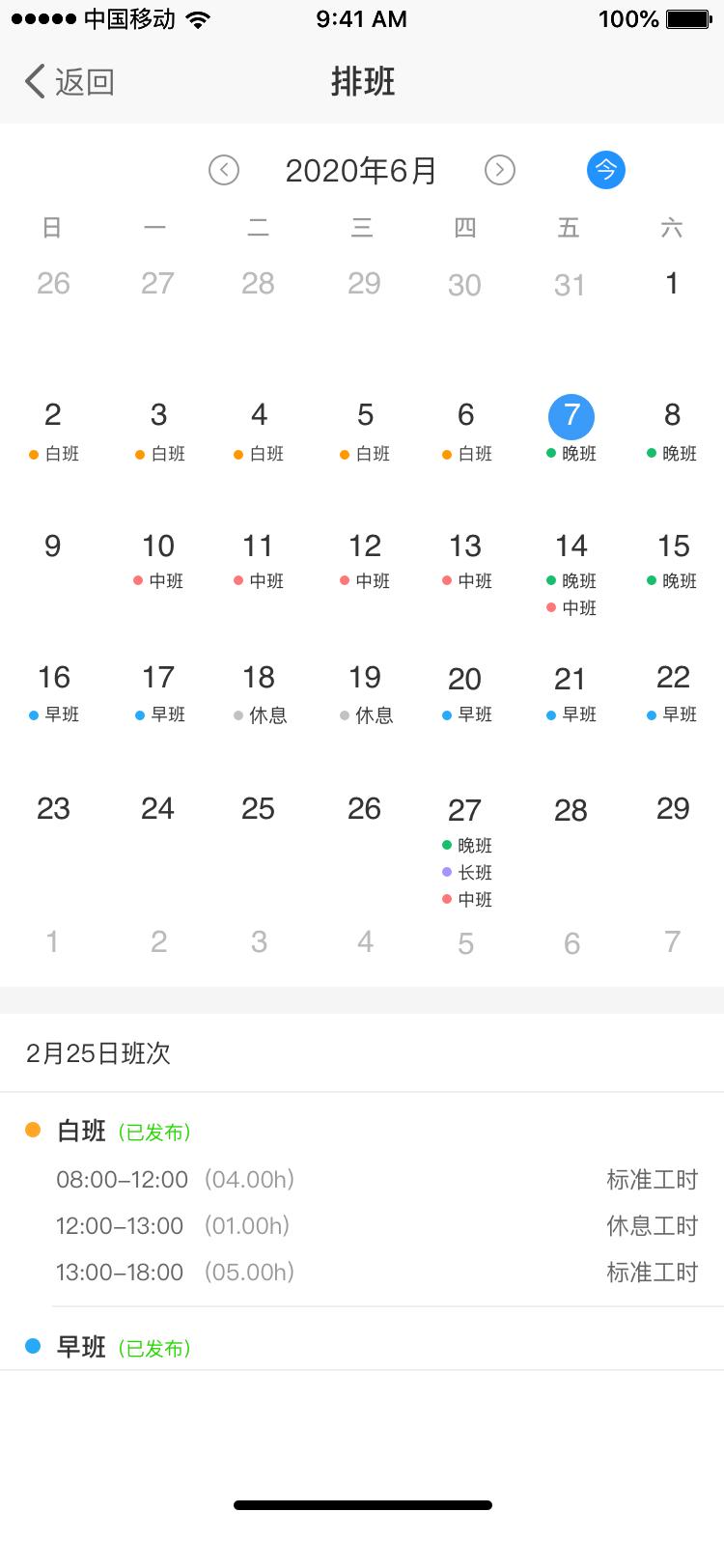Image resolution: width=724 pixels, height=1568 pixels.
Task: Select June 14 with its two shifts
Action: point(571,546)
